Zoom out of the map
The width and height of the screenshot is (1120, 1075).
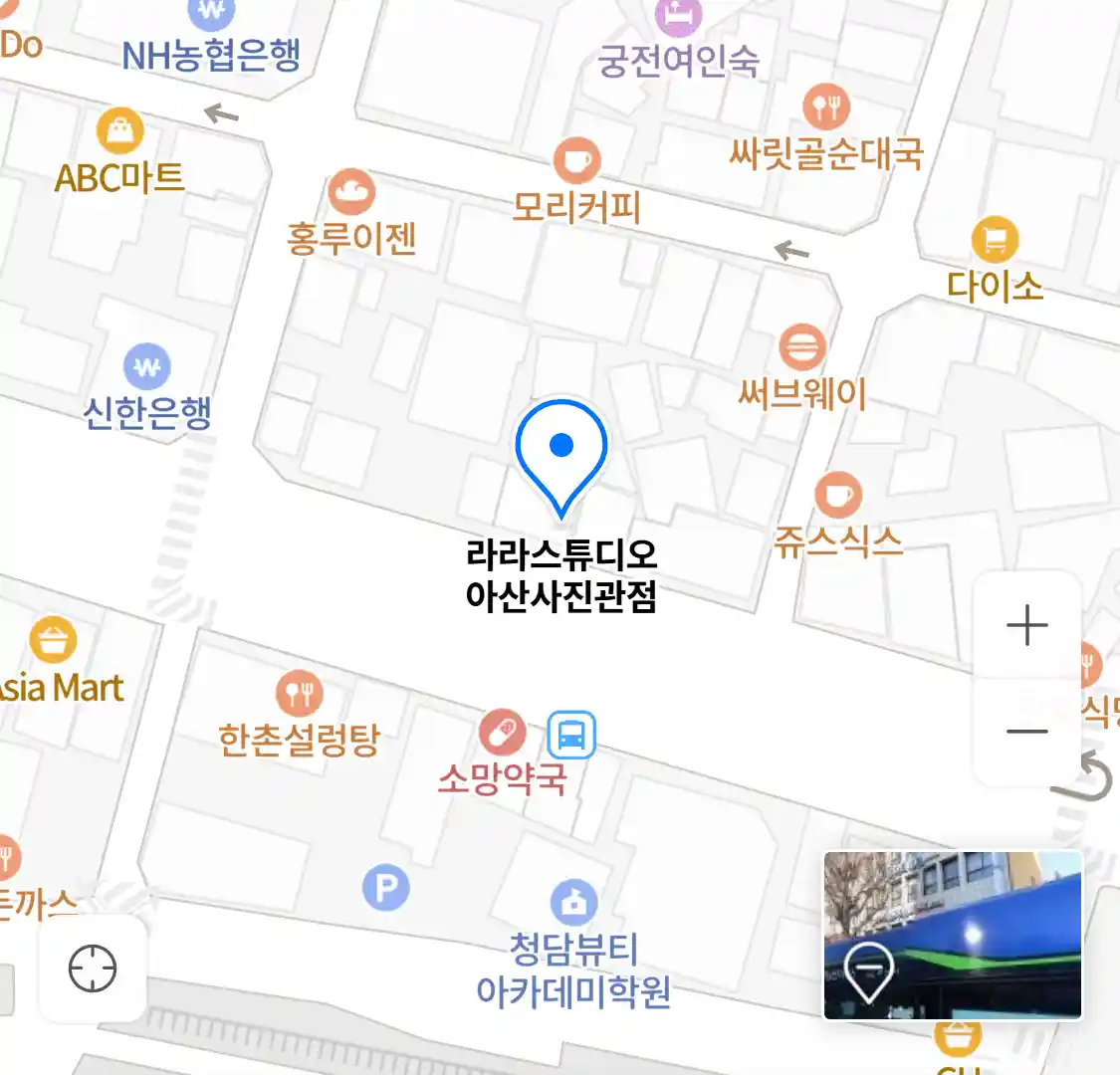[x=1026, y=732]
